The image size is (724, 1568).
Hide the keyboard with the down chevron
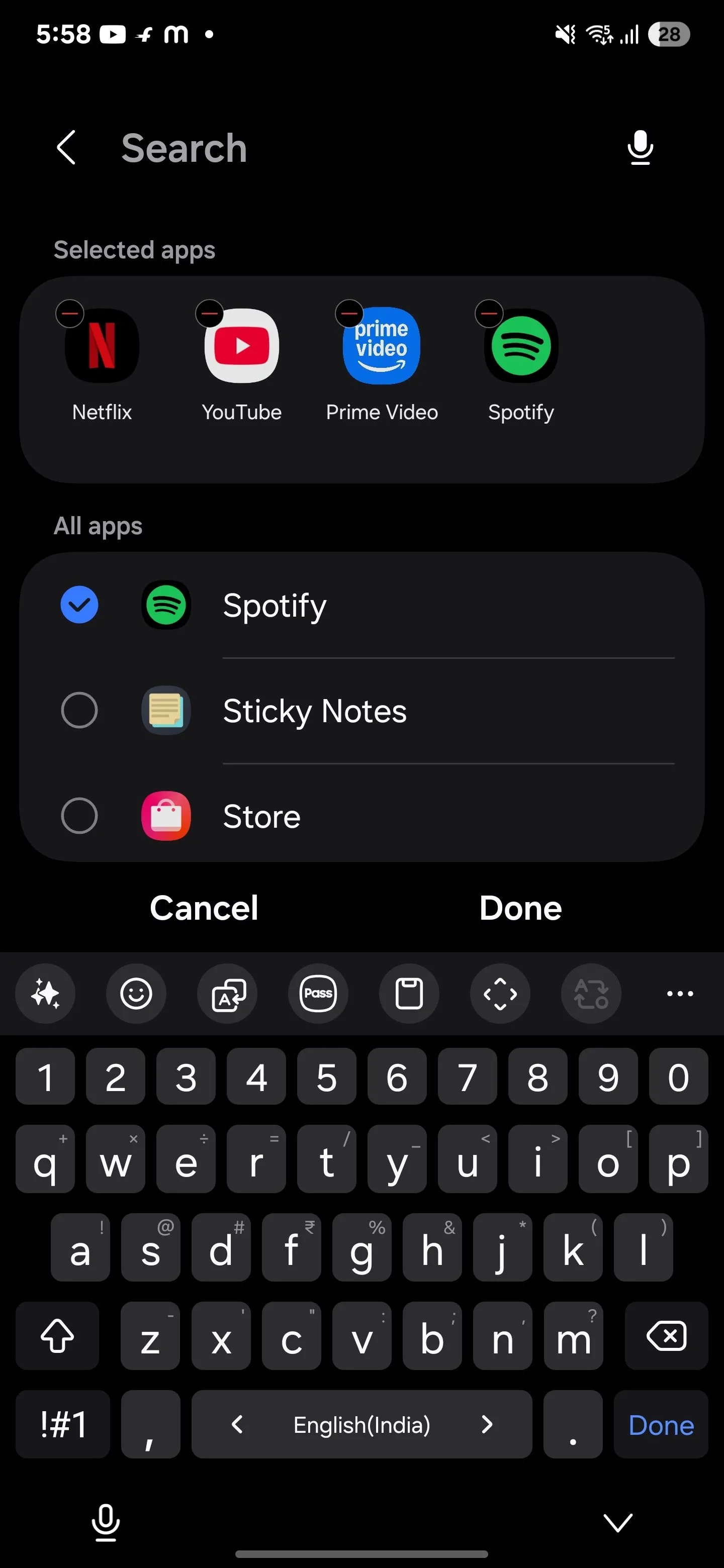617,1522
